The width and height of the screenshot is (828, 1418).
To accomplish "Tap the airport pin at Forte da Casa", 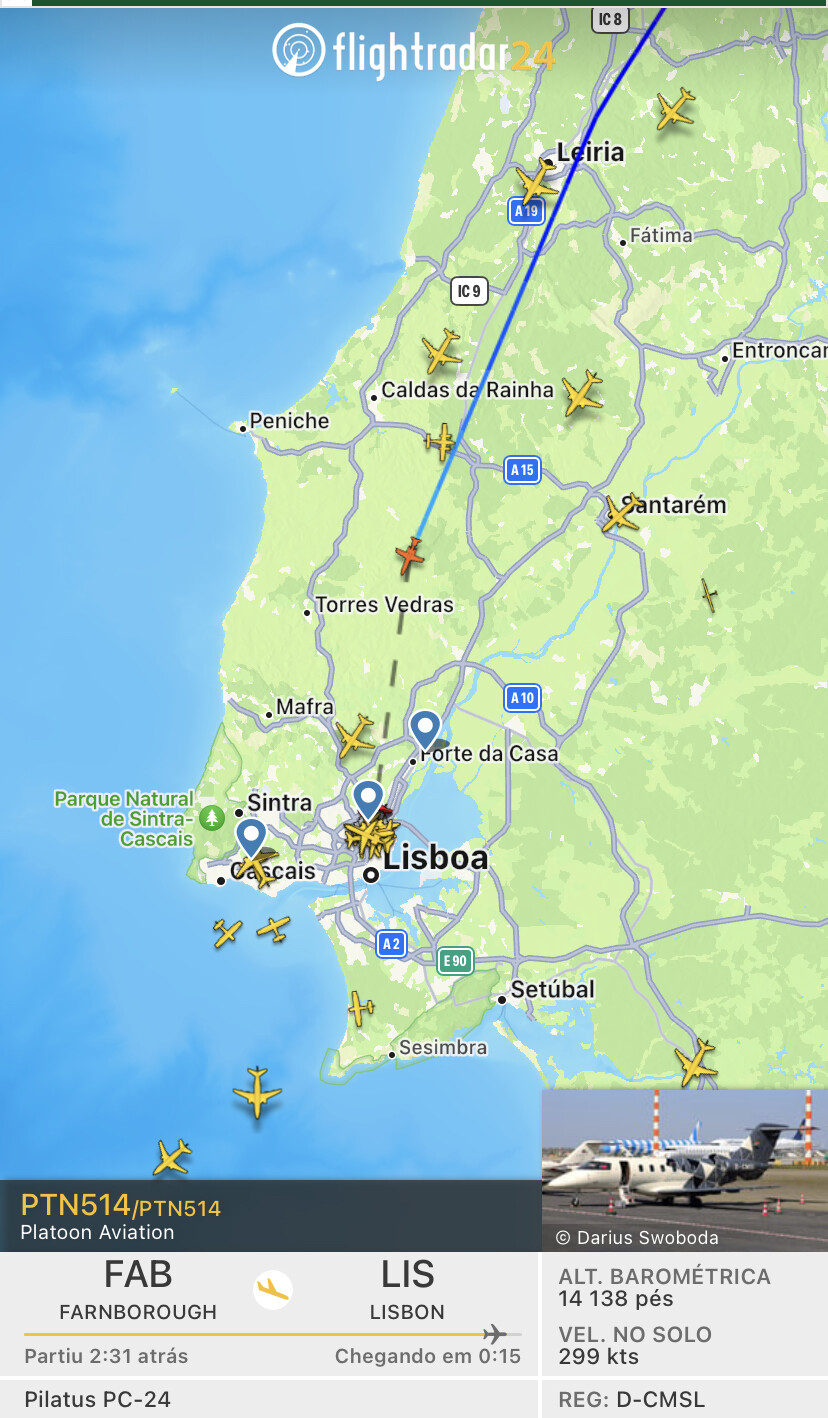I will [425, 730].
